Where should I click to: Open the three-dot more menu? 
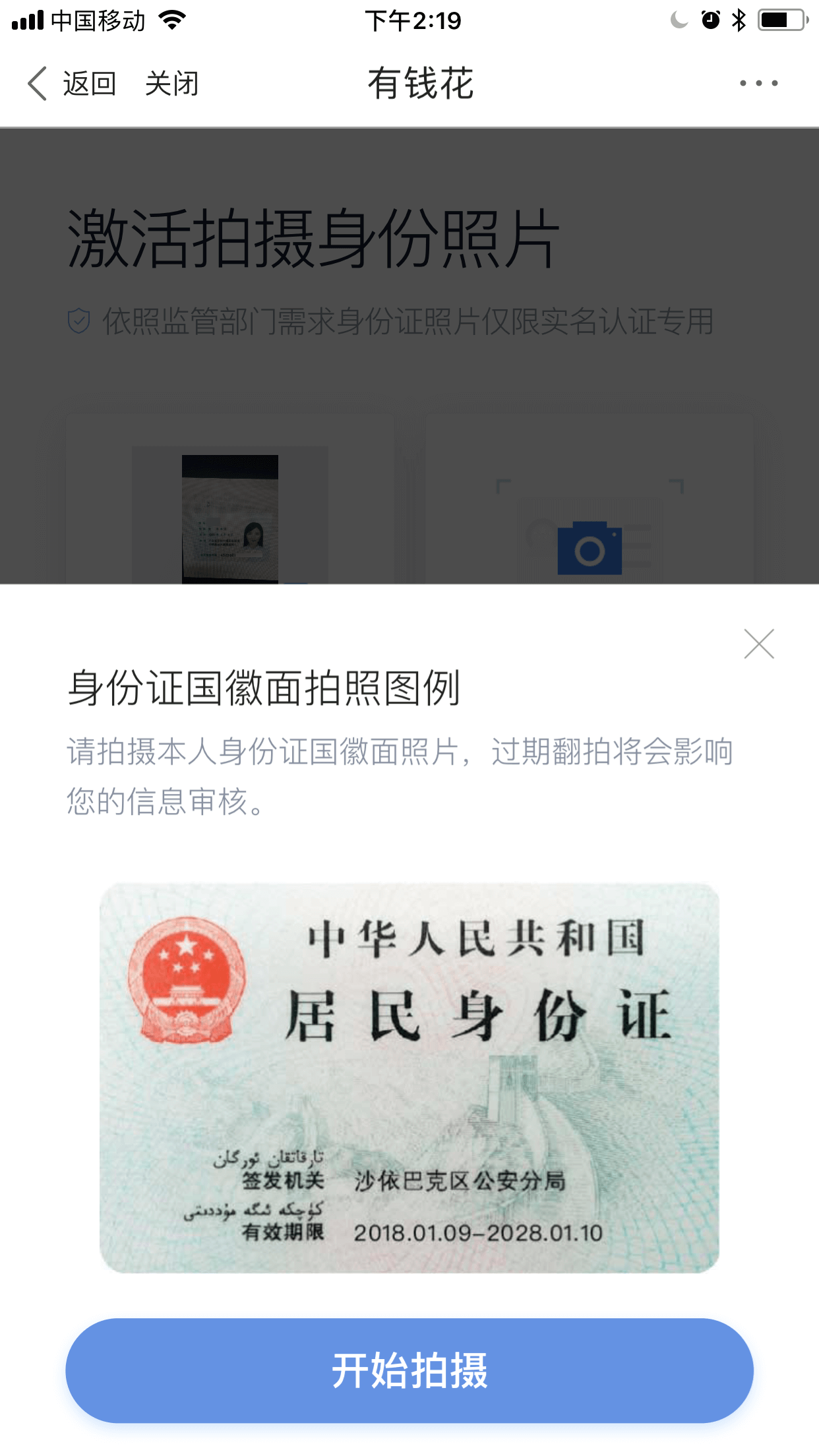[758, 83]
